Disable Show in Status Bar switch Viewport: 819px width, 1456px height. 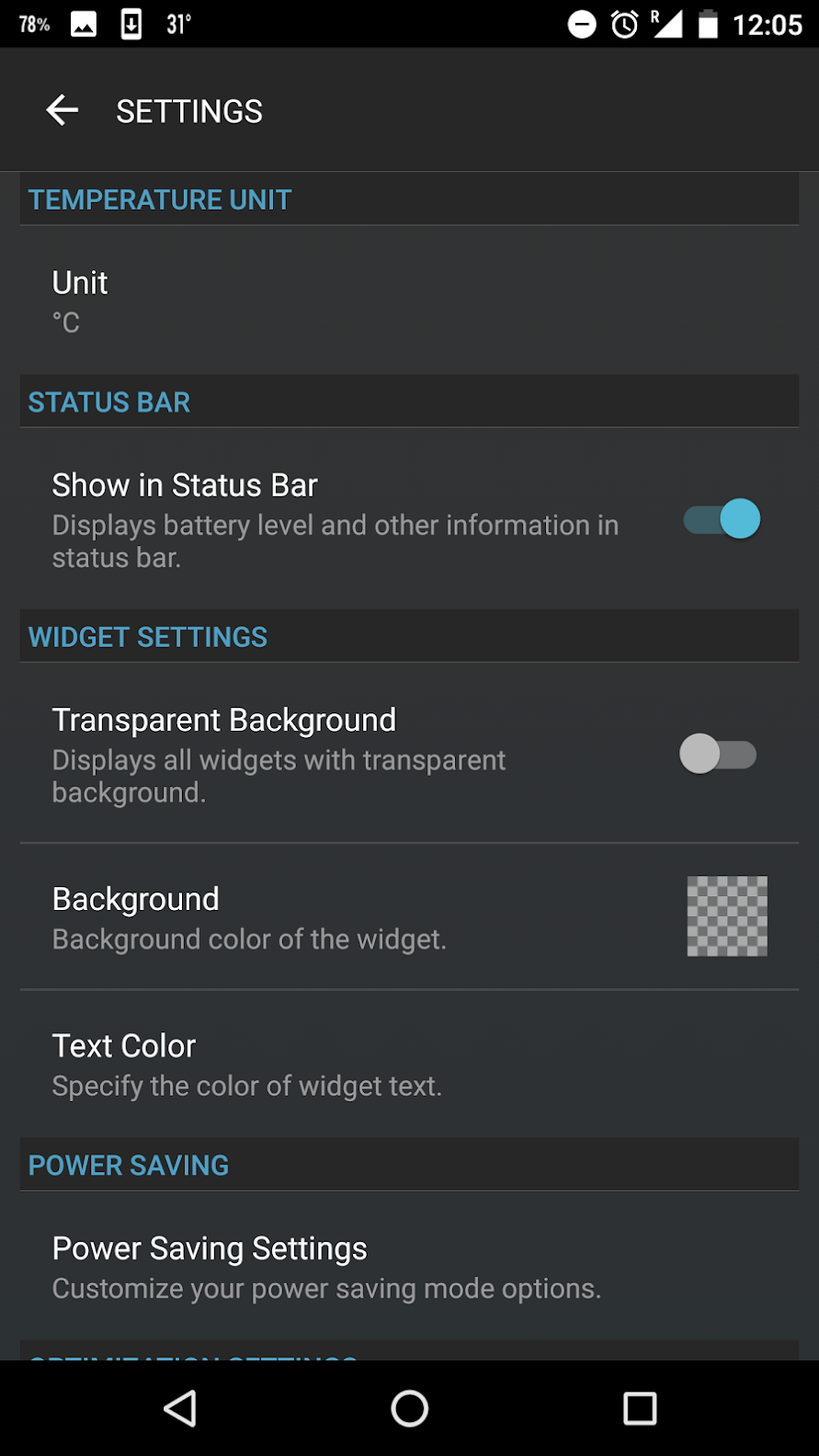[722, 518]
